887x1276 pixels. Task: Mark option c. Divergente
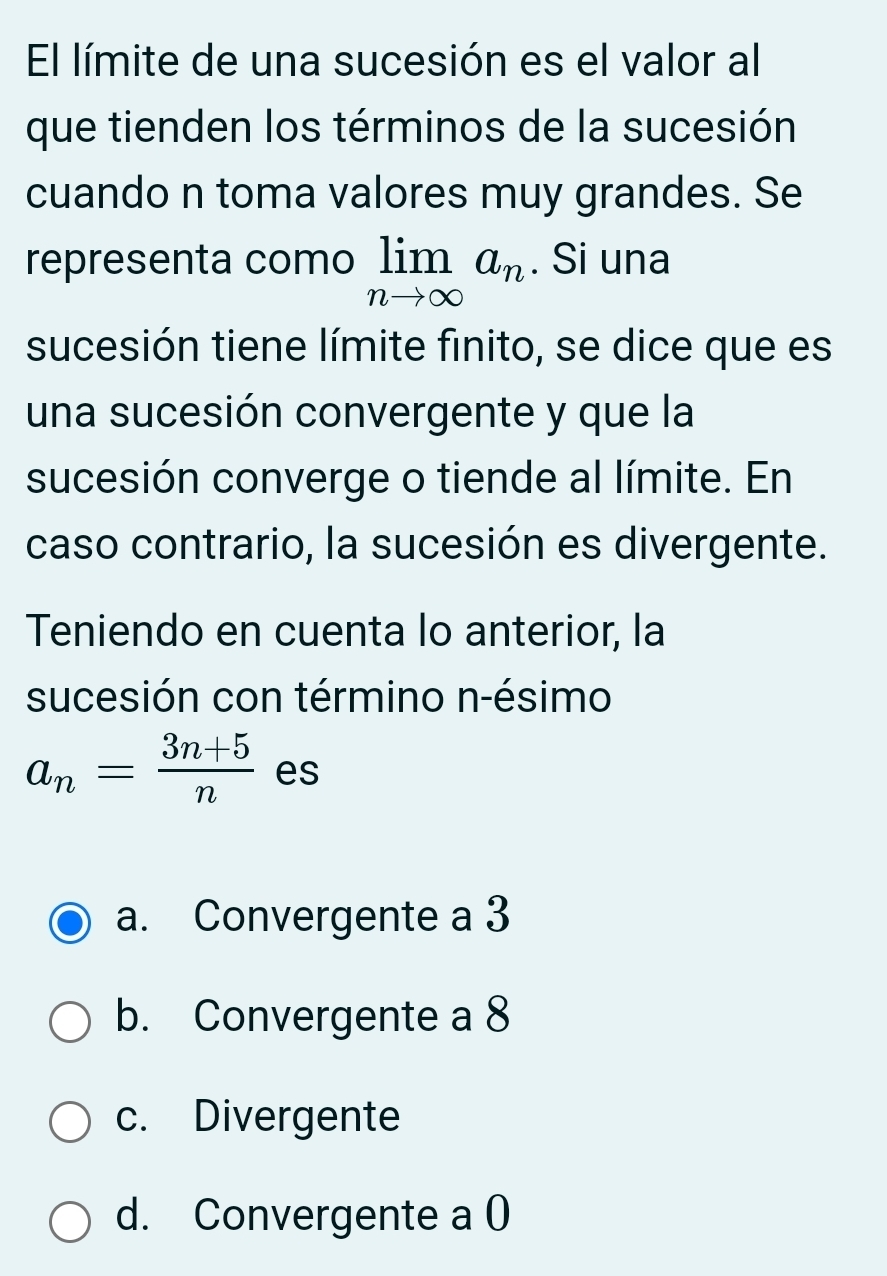tap(70, 1119)
